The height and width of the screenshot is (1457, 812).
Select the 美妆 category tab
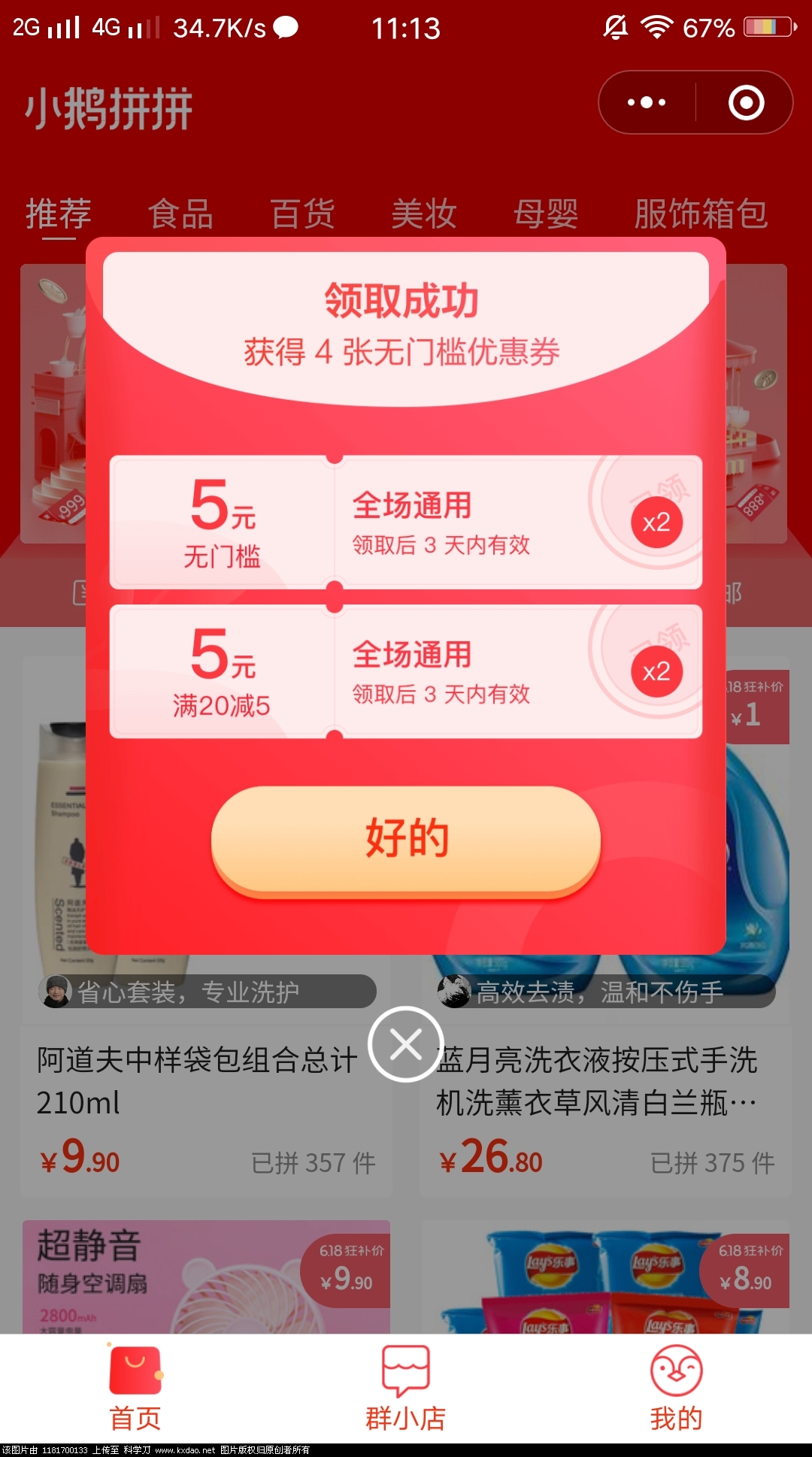424,214
